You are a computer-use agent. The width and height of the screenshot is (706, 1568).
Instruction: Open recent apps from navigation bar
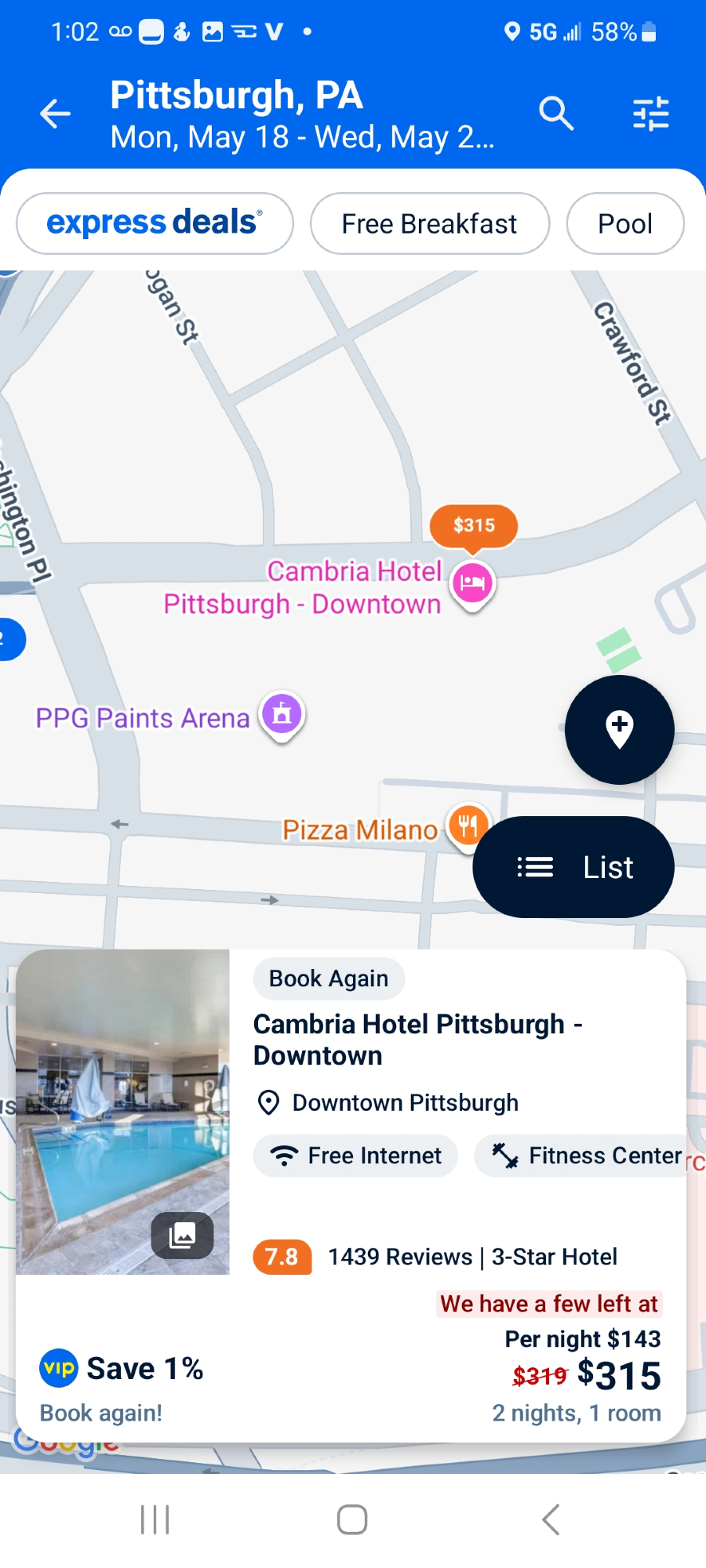[155, 1519]
